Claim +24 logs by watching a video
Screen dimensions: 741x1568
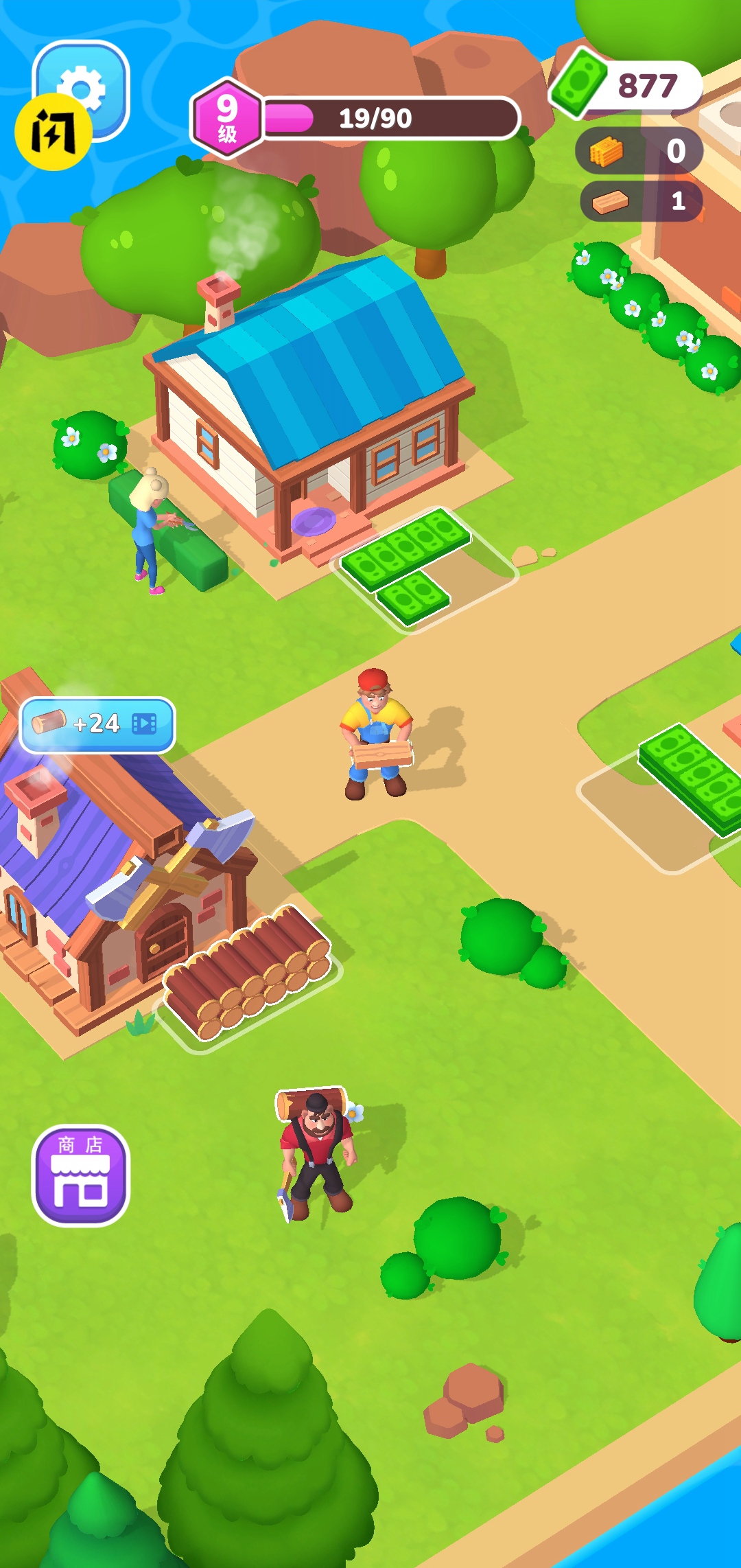point(97,724)
